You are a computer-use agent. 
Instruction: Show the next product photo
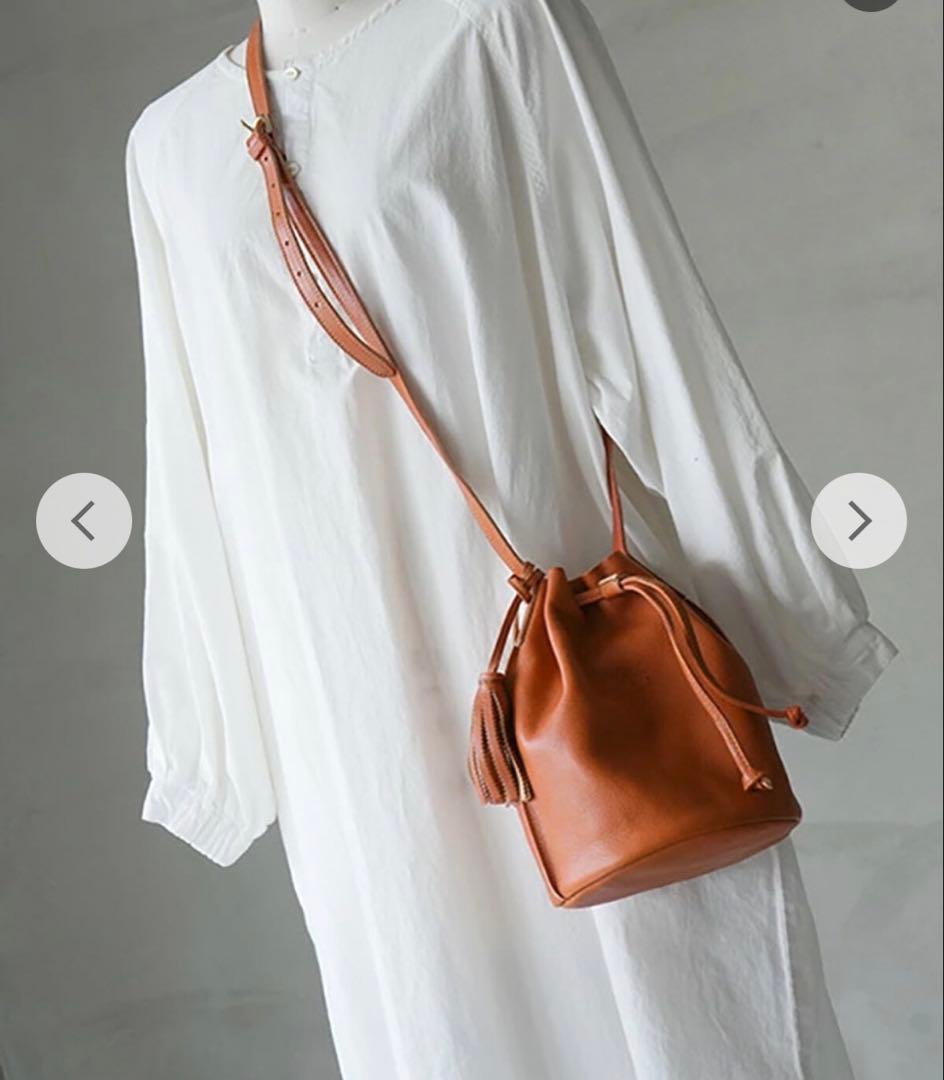coord(858,521)
